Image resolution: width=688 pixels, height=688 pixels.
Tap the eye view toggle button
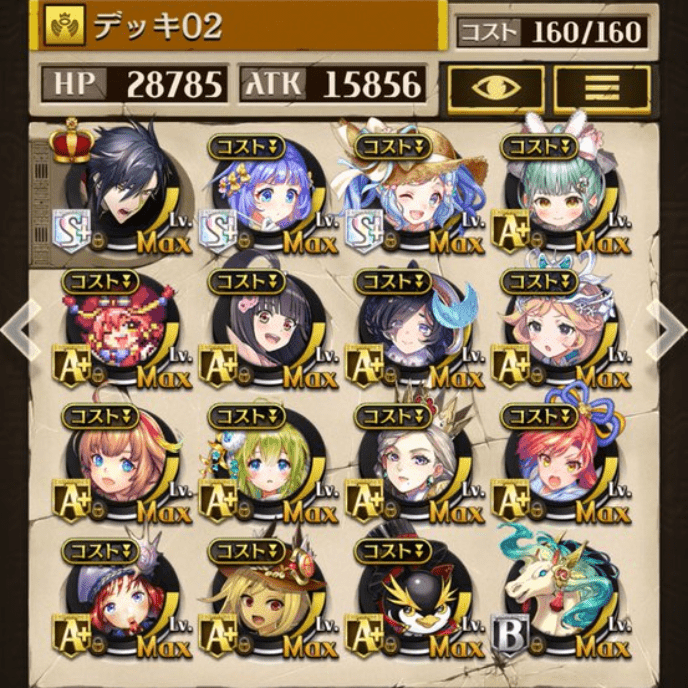click(495, 89)
